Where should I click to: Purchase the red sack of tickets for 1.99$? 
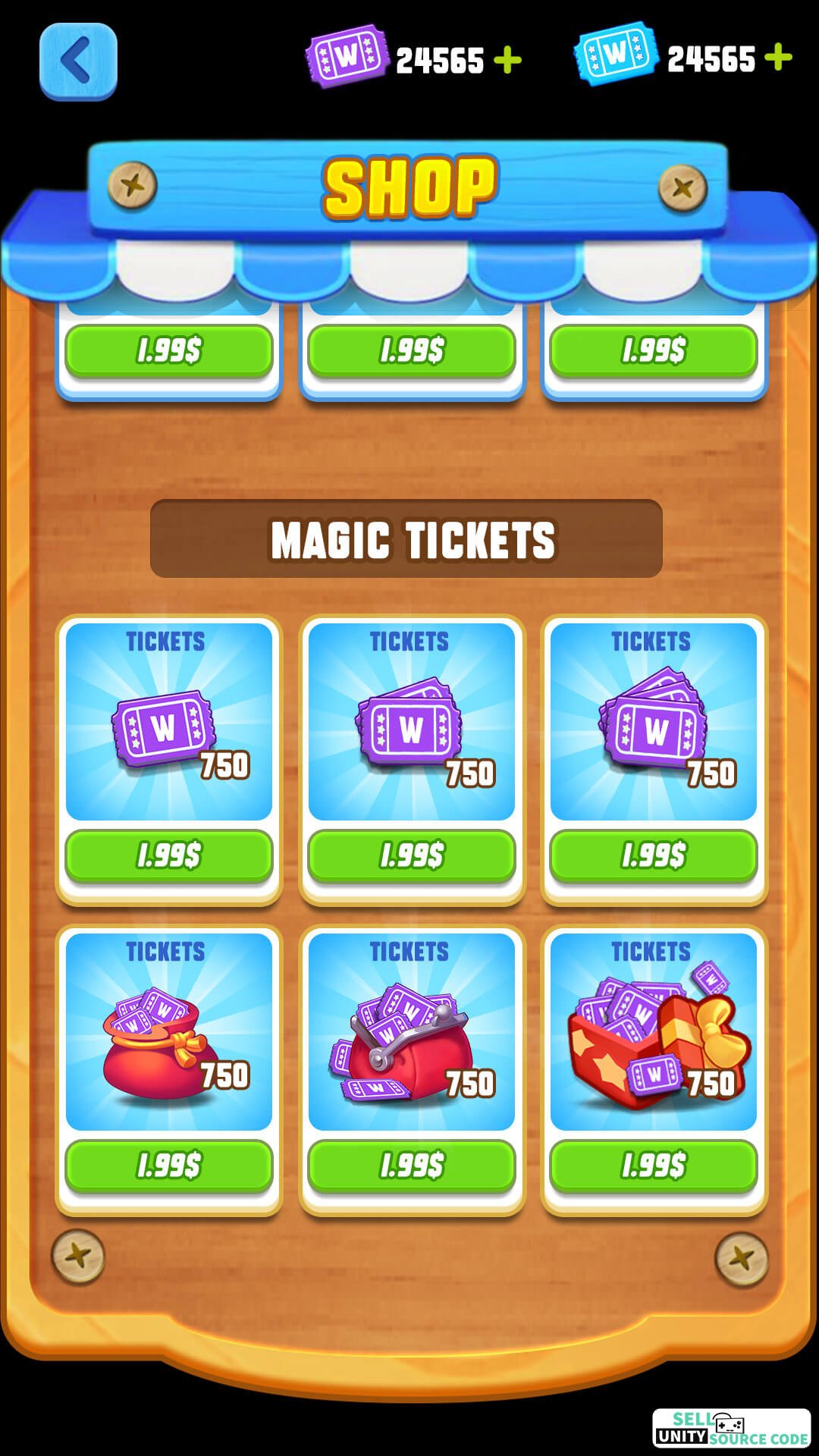coord(169,1166)
